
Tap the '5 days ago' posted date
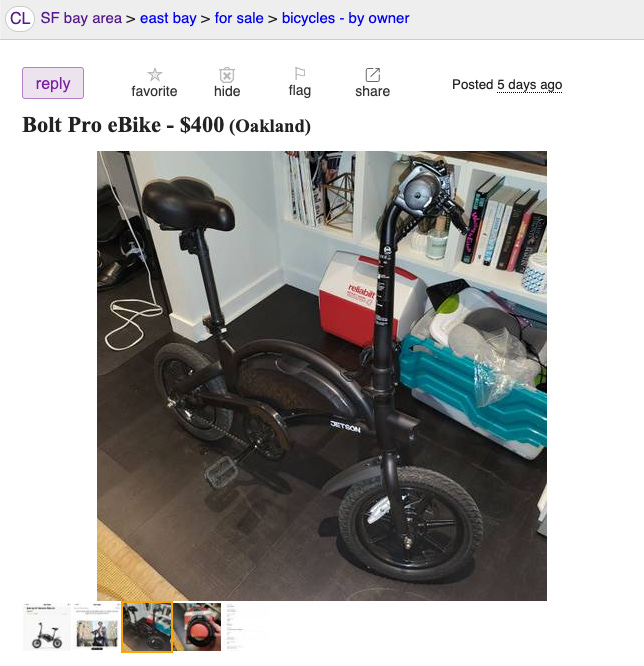tap(529, 85)
